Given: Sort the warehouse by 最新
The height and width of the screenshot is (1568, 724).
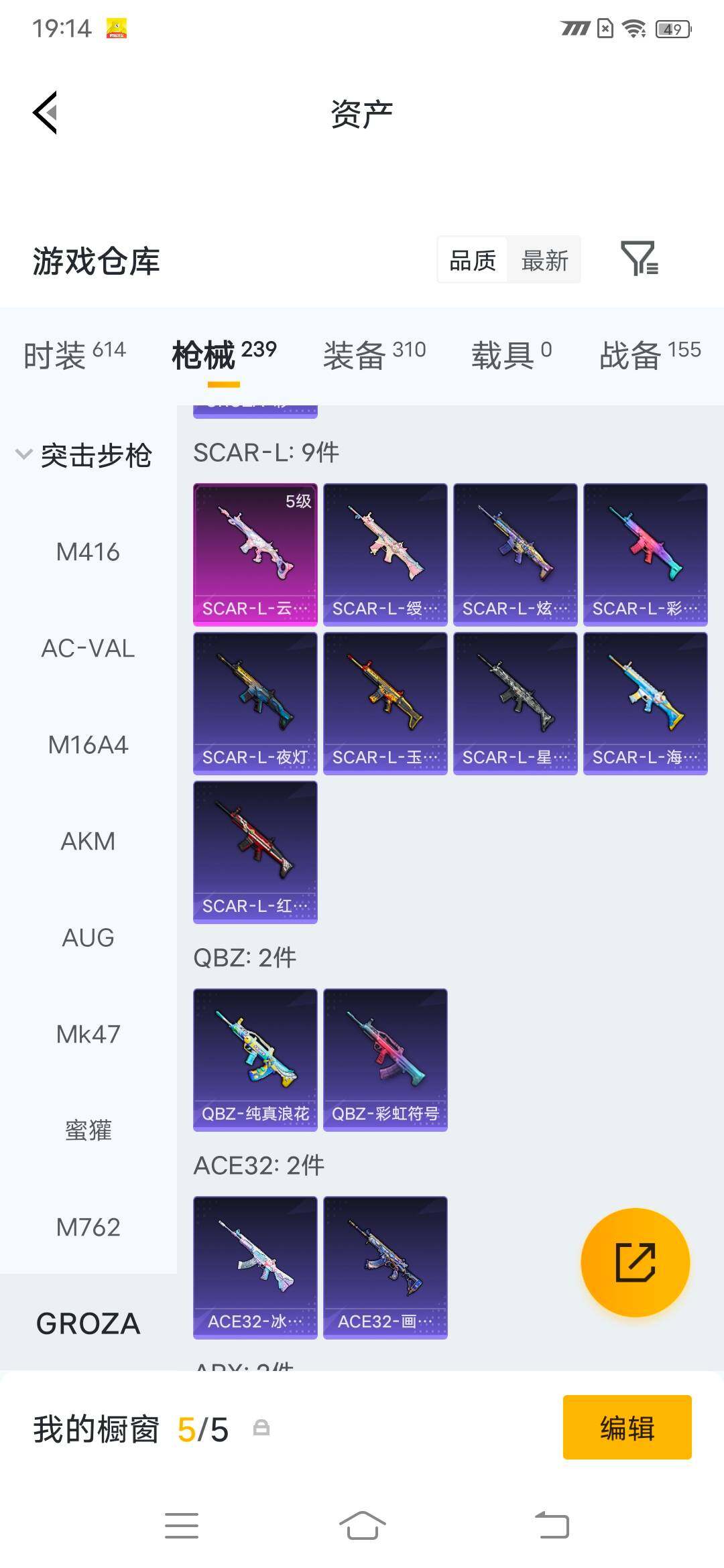Looking at the screenshot, I should 544,260.
